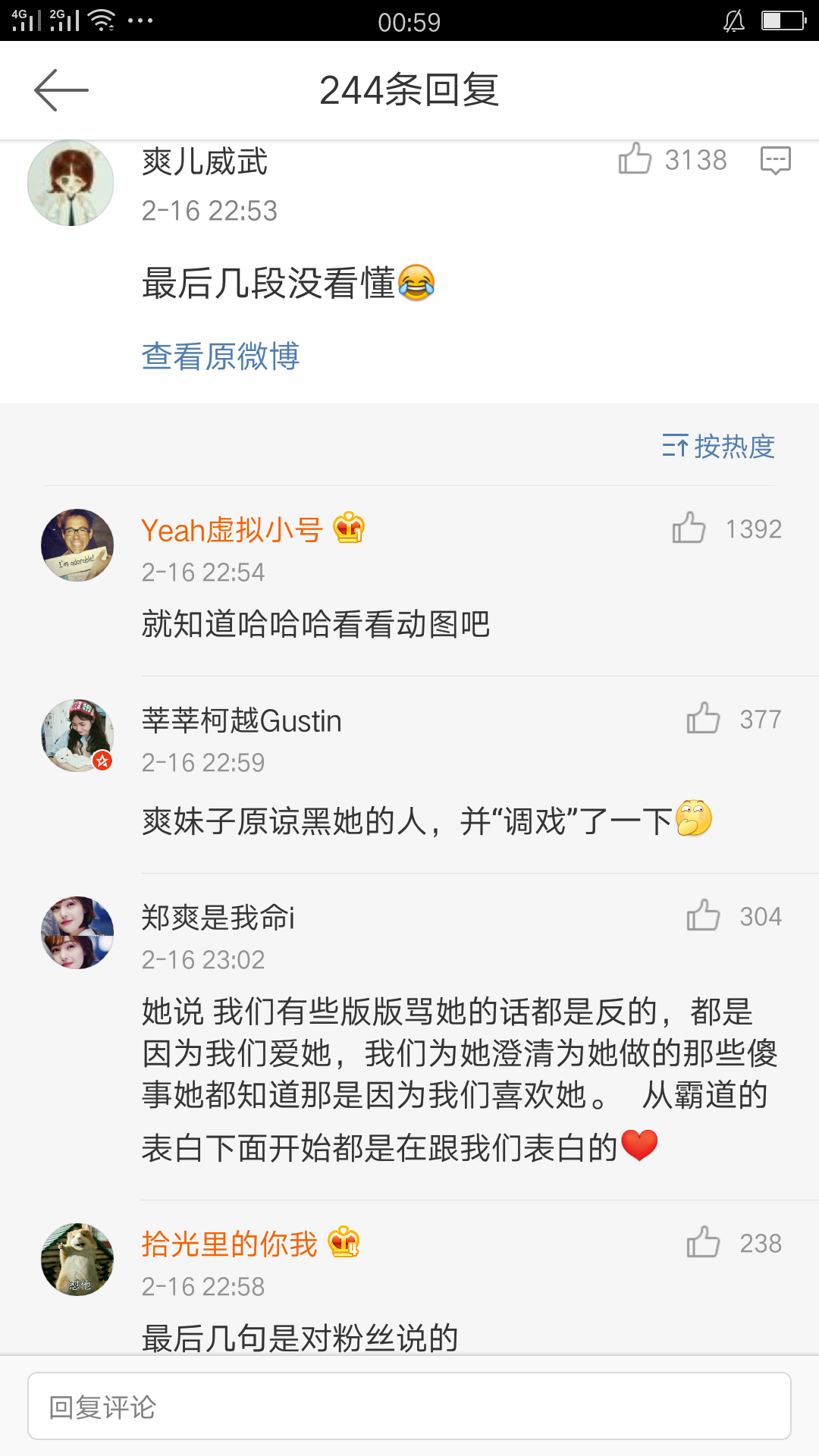
Task: Like the reply from 郑爽是我命i
Action: [x=703, y=915]
